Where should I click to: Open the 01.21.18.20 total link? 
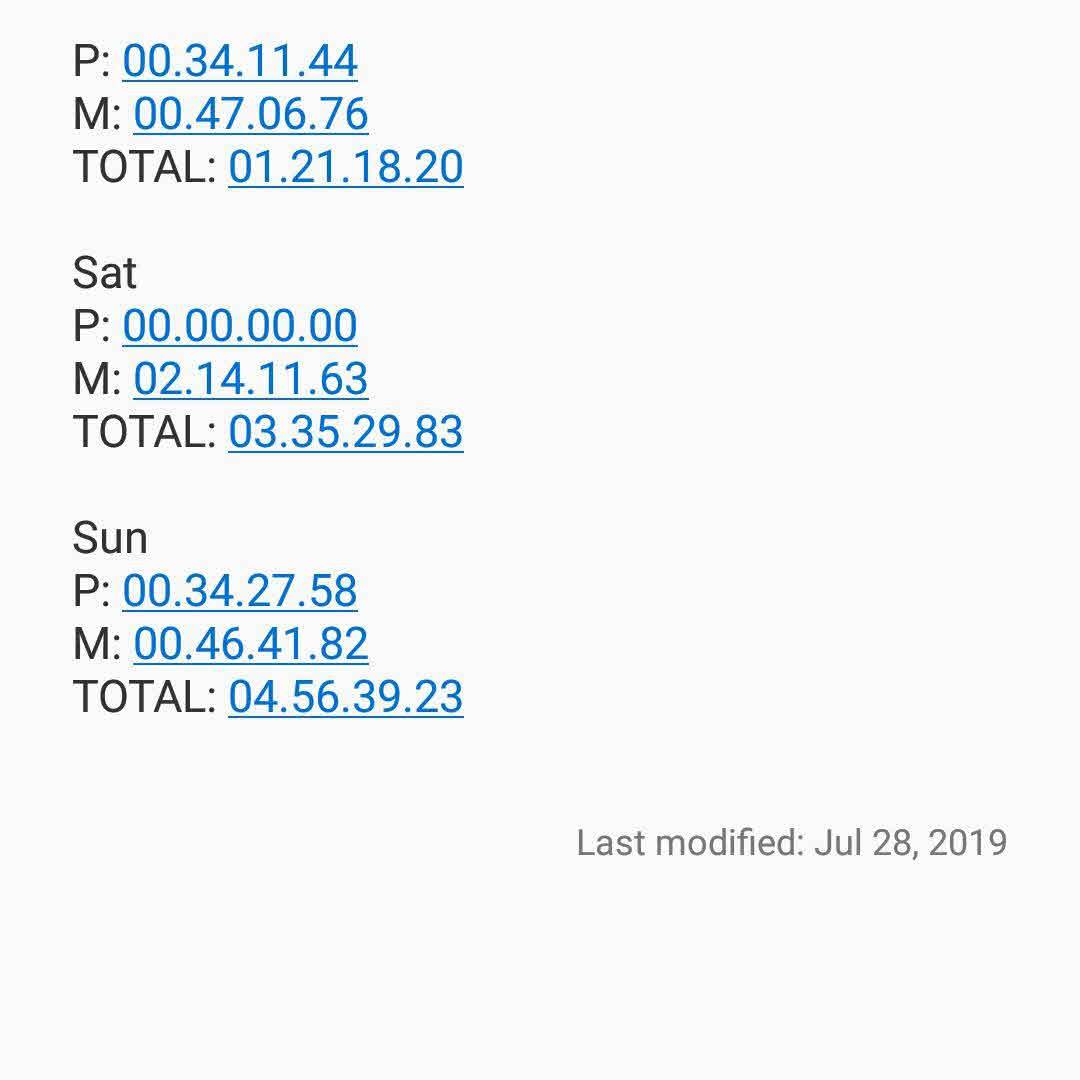(346, 167)
